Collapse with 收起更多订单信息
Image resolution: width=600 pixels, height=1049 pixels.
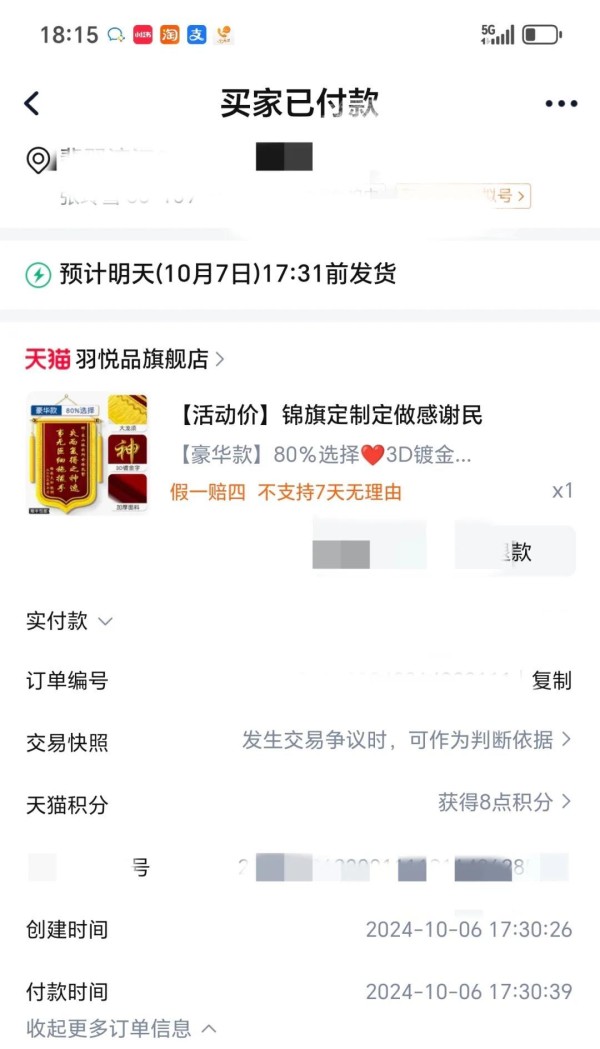coord(121,1027)
